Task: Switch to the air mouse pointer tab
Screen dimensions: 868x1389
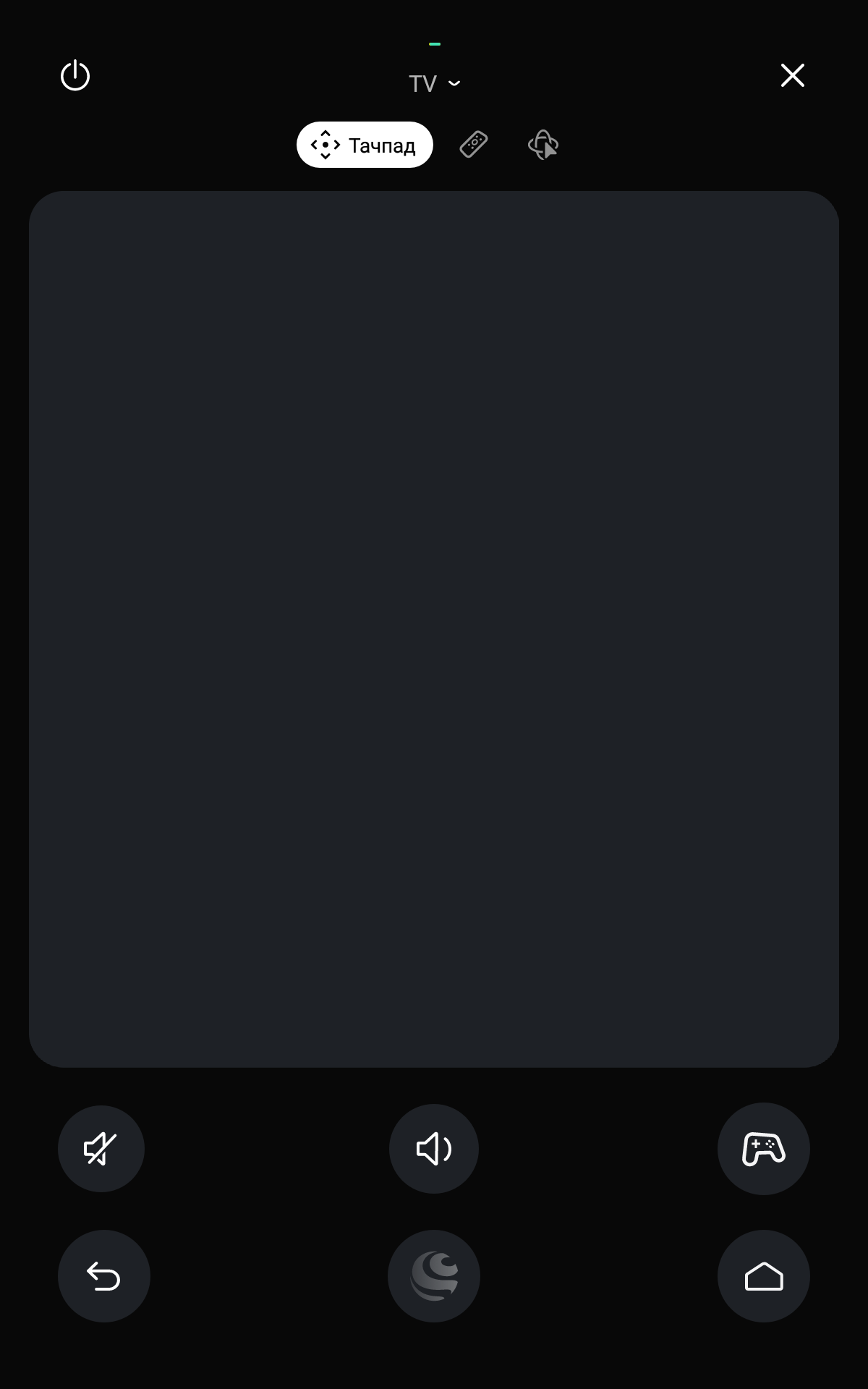Action: [x=543, y=145]
